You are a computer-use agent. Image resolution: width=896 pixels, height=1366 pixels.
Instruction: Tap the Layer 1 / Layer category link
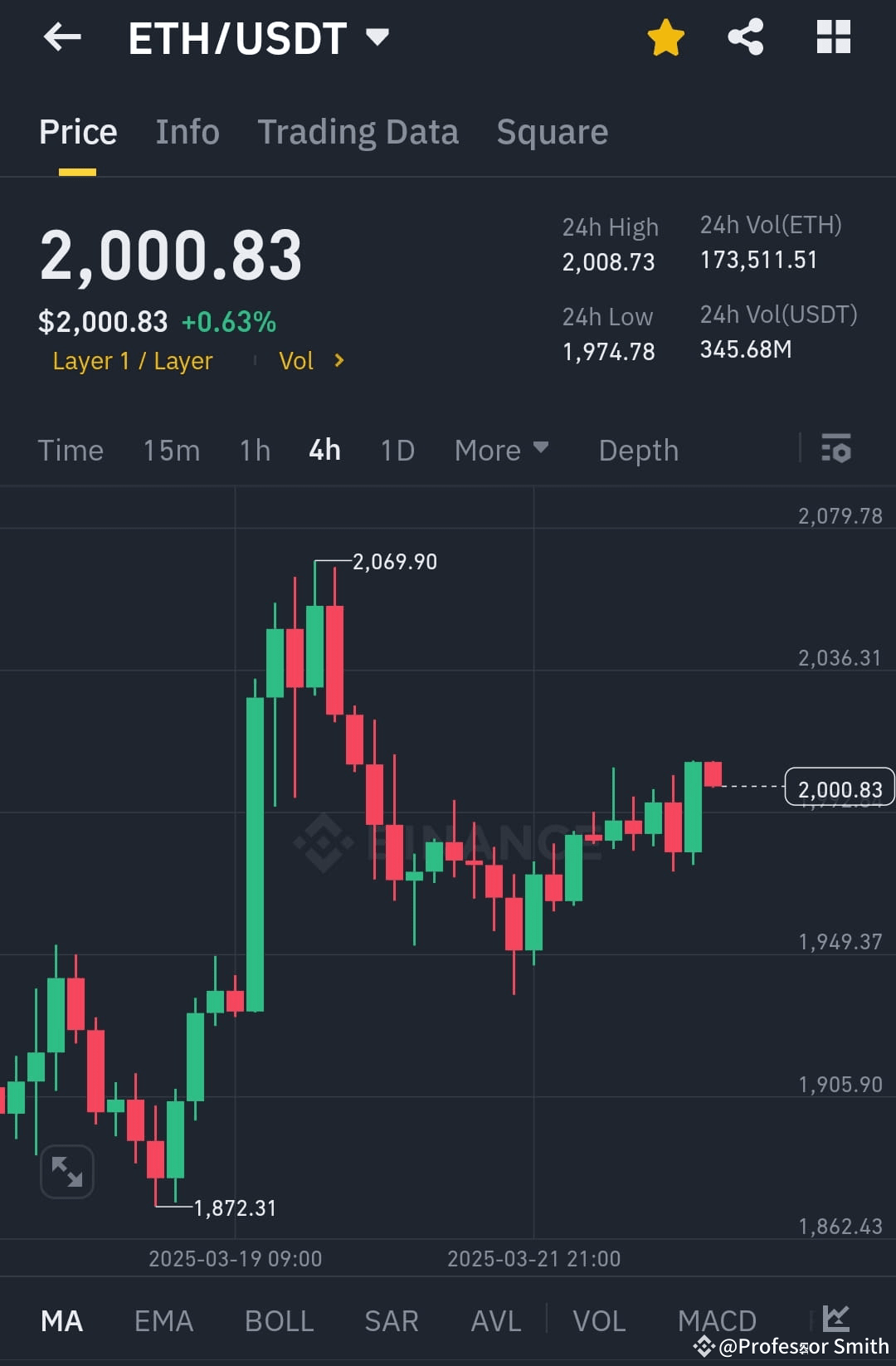pyautogui.click(x=132, y=360)
